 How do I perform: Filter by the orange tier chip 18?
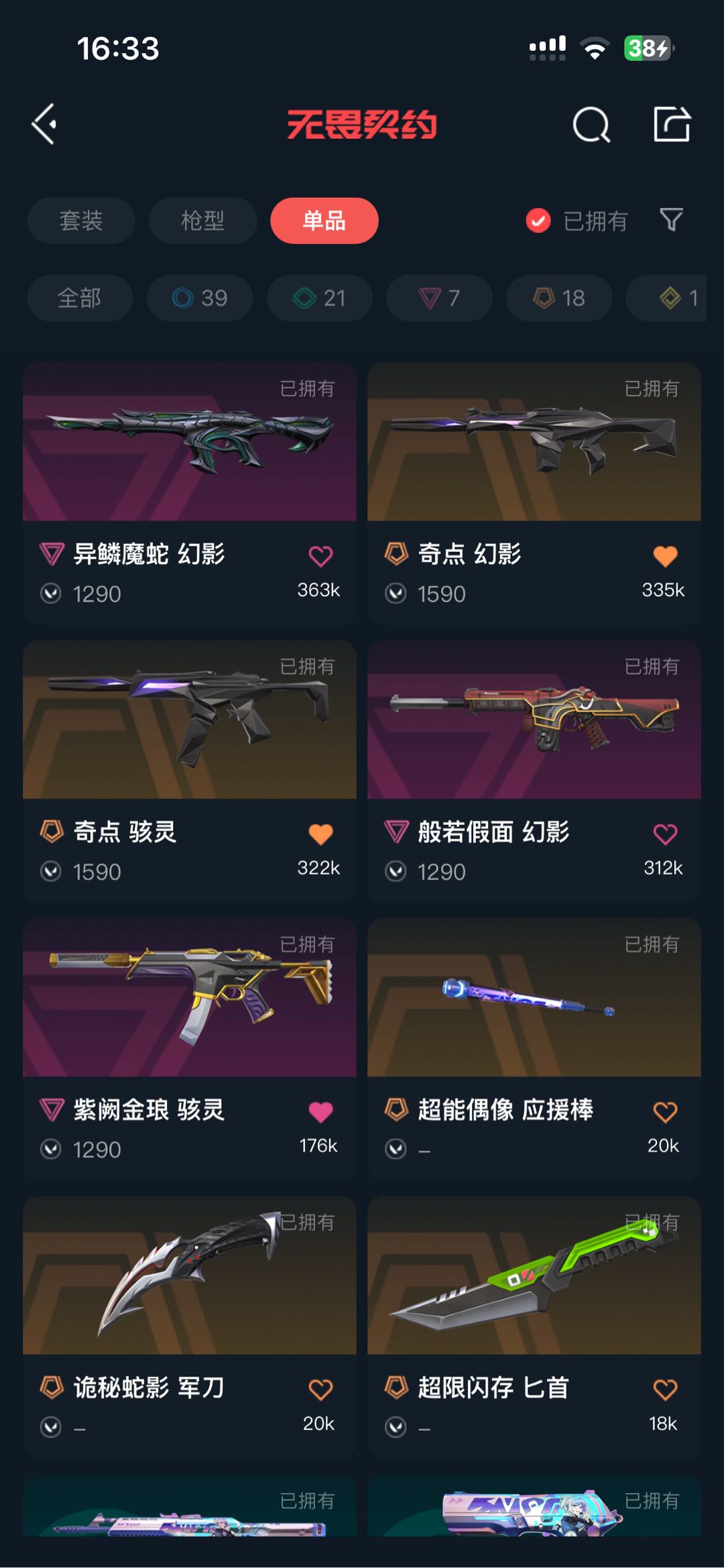coord(559,298)
